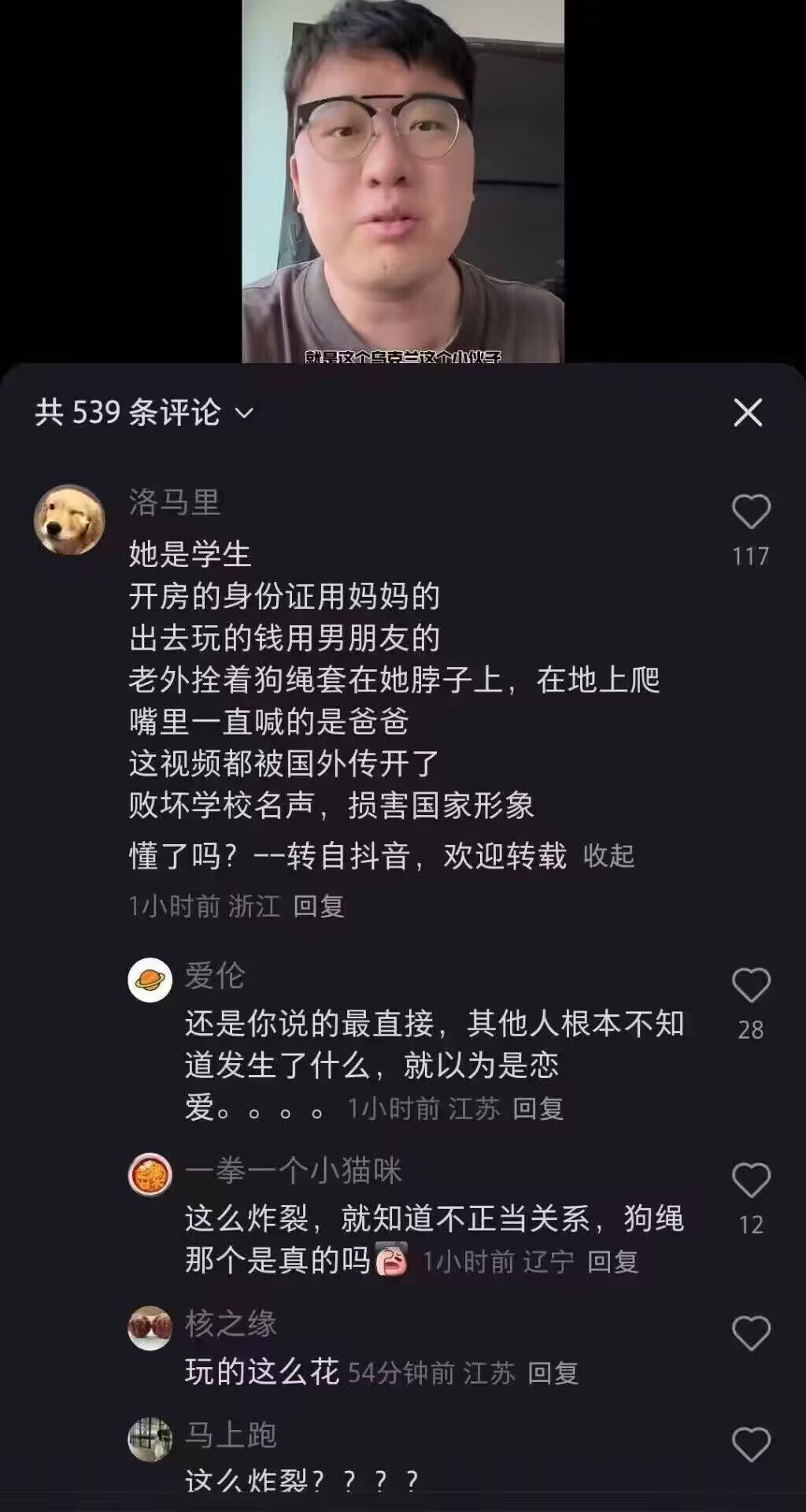Return to the video above the comments
This screenshot has width=806, height=1512.
[x=402, y=181]
